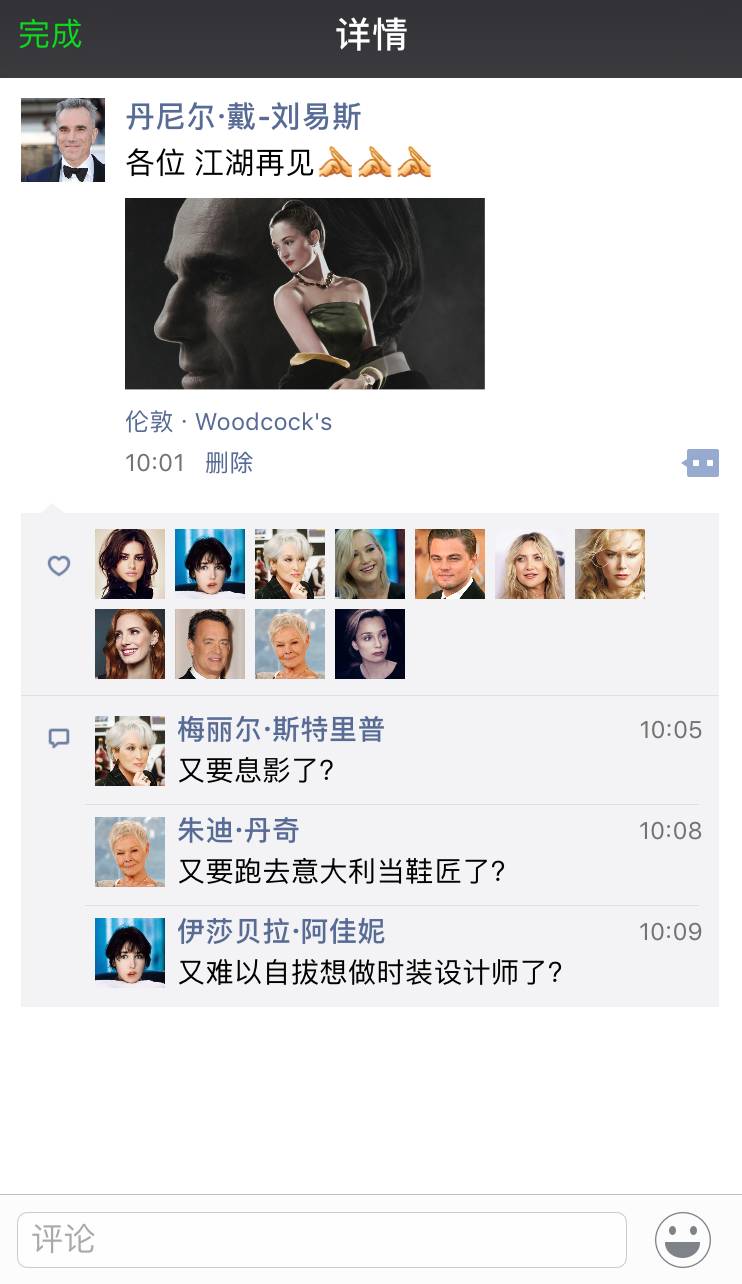This screenshot has width=742, height=1284.
Task: Open the post author's profile avatar
Action: point(63,140)
